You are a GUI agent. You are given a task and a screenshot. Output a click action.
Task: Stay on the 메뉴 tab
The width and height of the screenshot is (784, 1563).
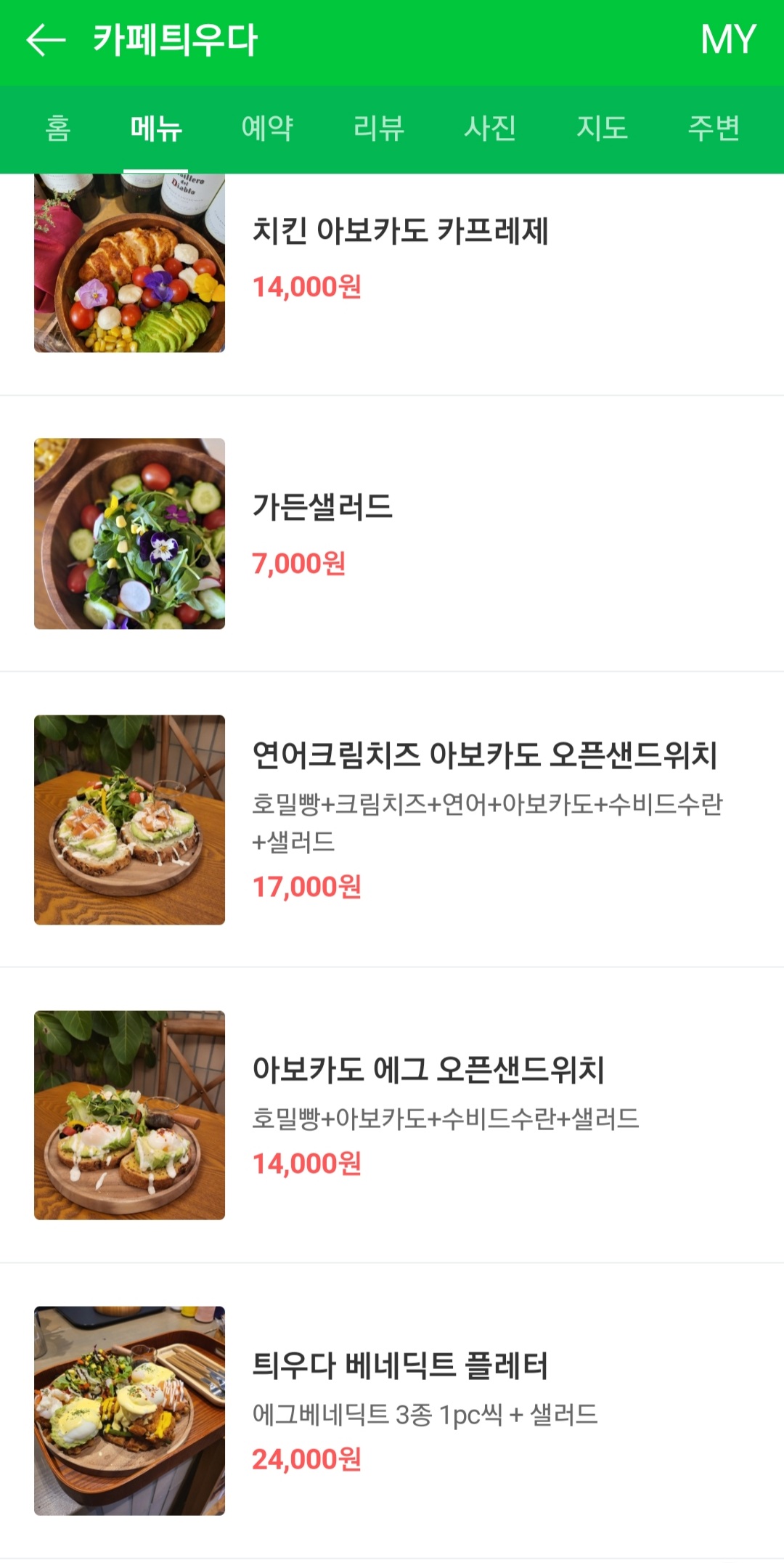tap(155, 129)
